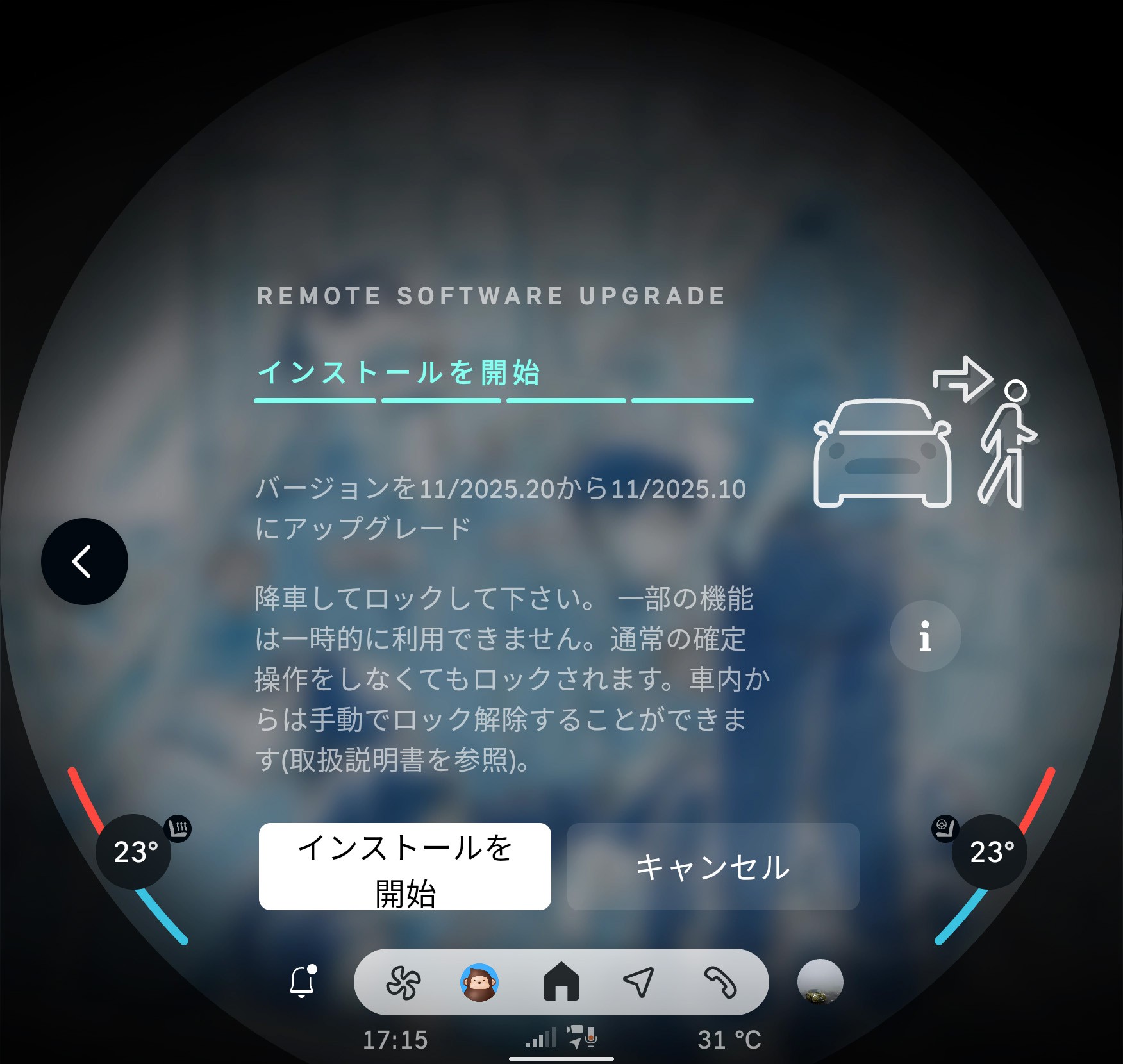Open the notifications bell
This screenshot has height=1064, width=1123.
[303, 981]
